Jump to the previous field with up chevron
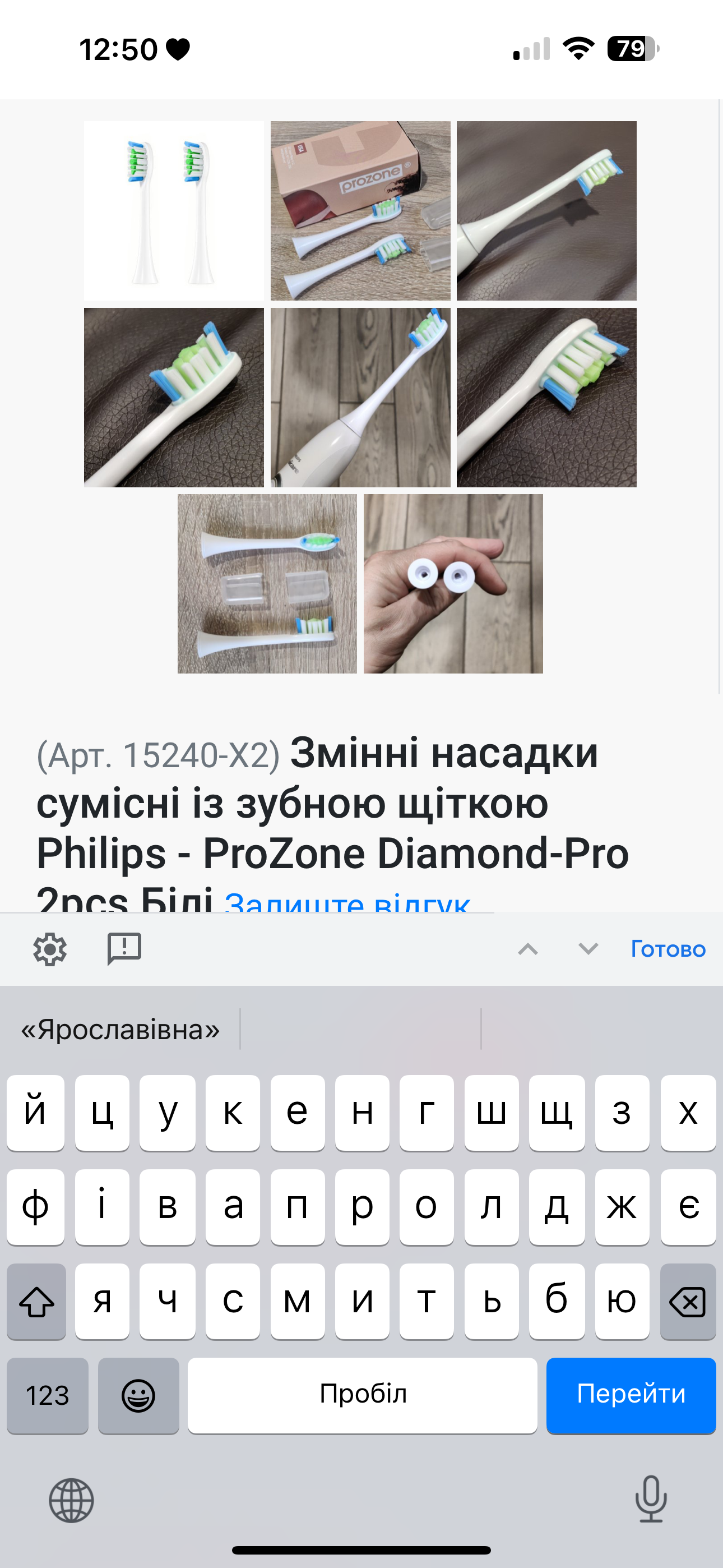This screenshot has height=1568, width=723. click(x=527, y=948)
